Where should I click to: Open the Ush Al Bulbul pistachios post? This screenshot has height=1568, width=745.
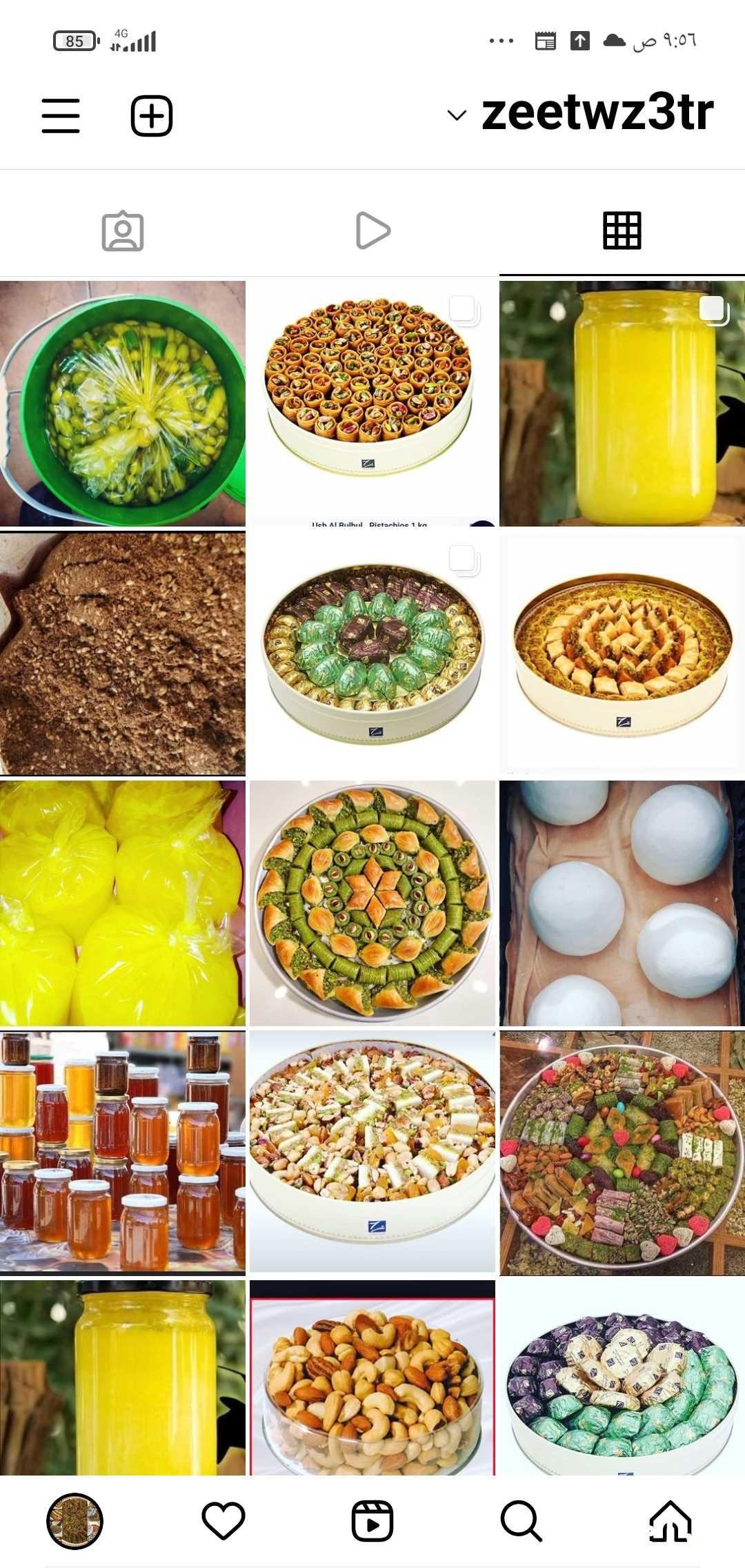click(x=372, y=404)
